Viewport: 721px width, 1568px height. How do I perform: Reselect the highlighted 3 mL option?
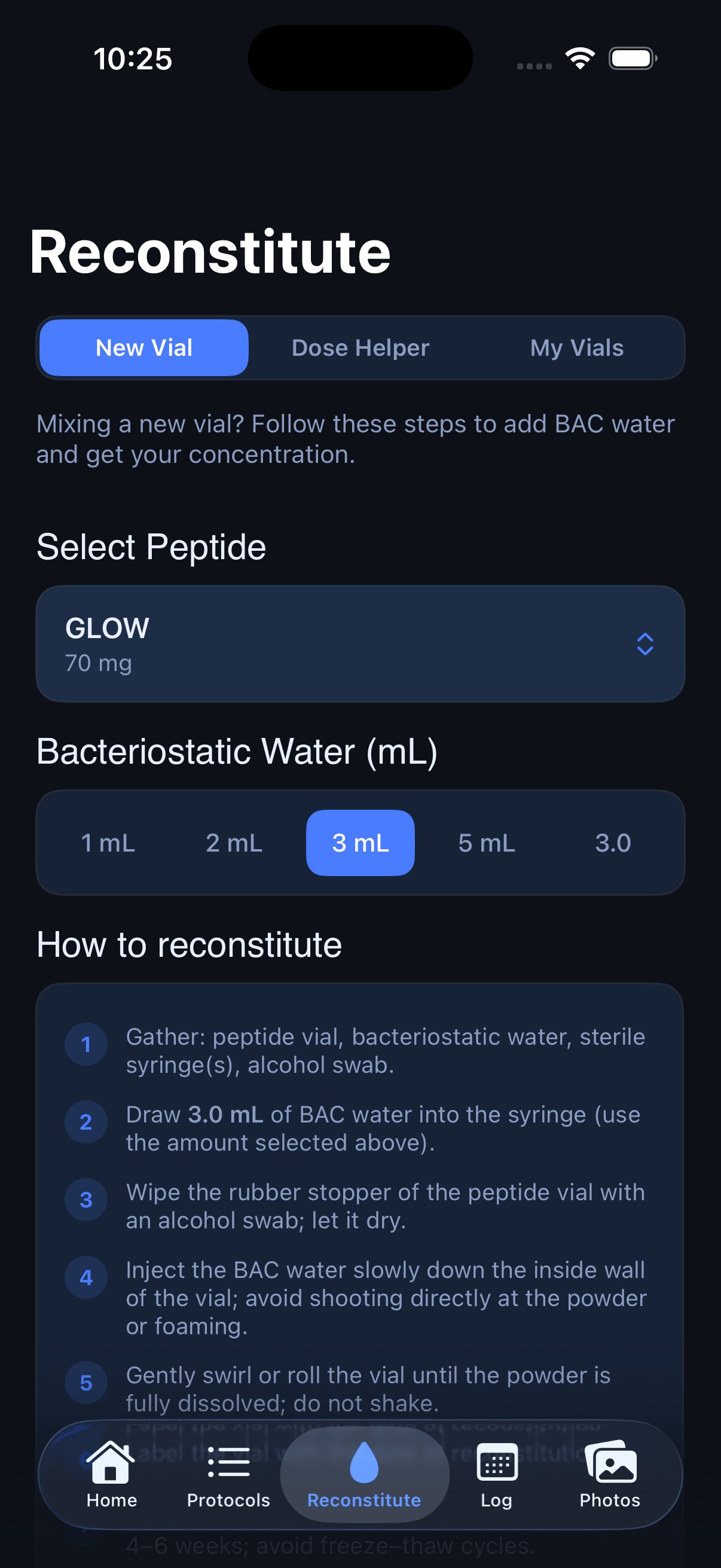(359, 843)
